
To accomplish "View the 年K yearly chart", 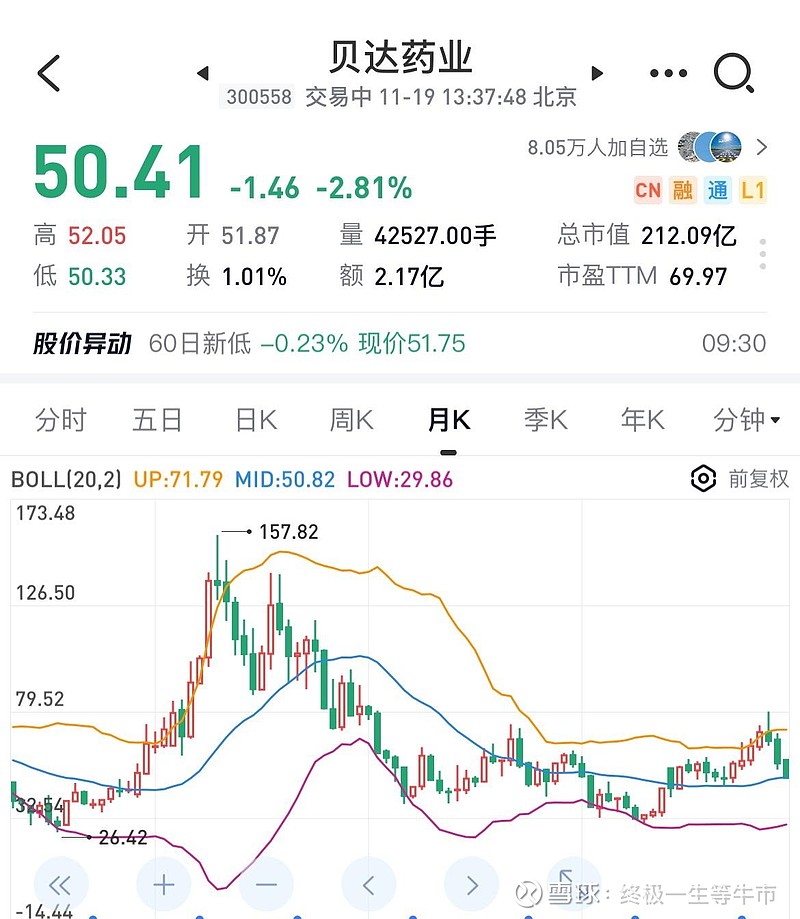I will click(643, 420).
